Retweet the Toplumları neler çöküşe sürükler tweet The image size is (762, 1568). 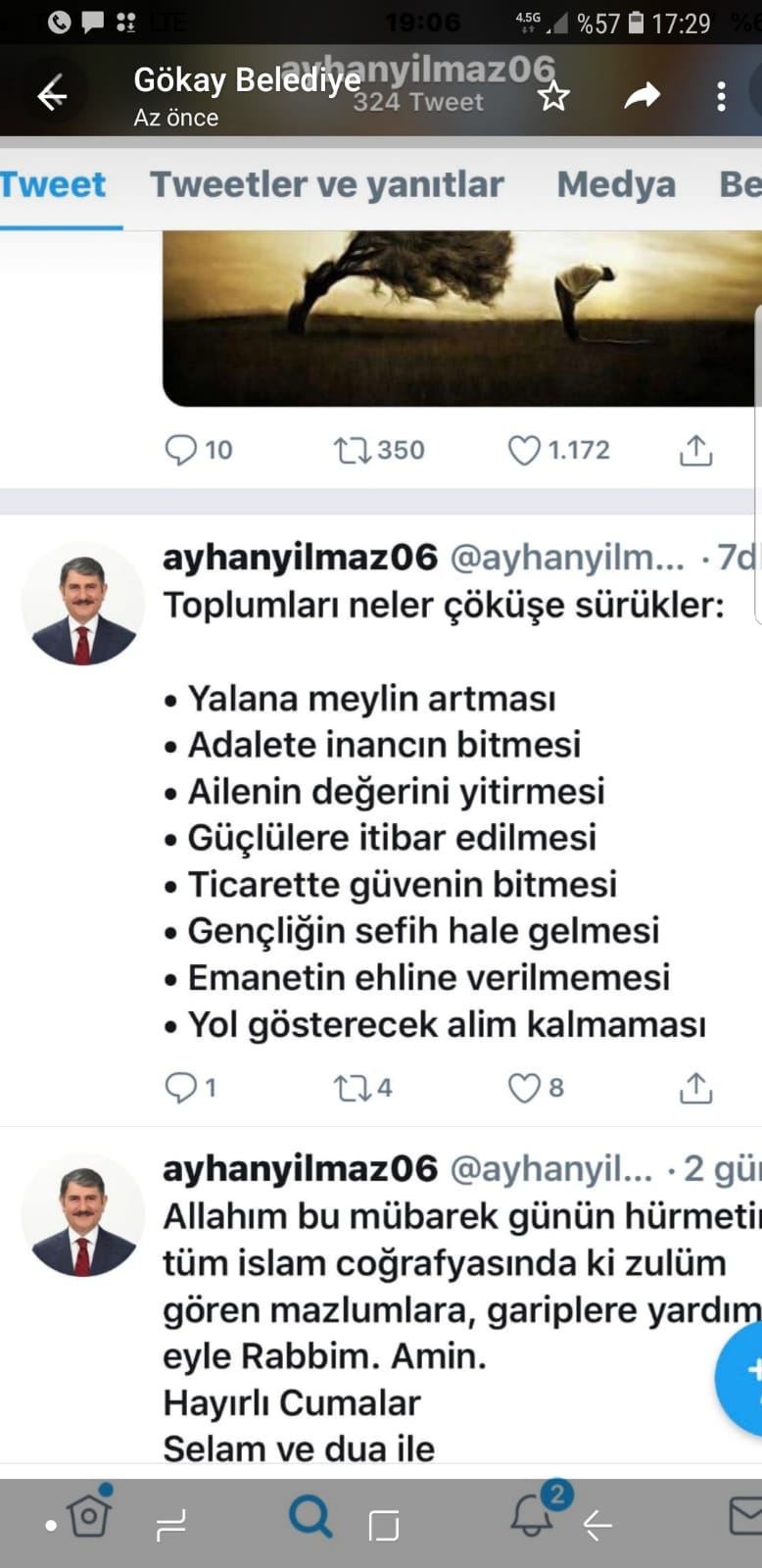352,1087
